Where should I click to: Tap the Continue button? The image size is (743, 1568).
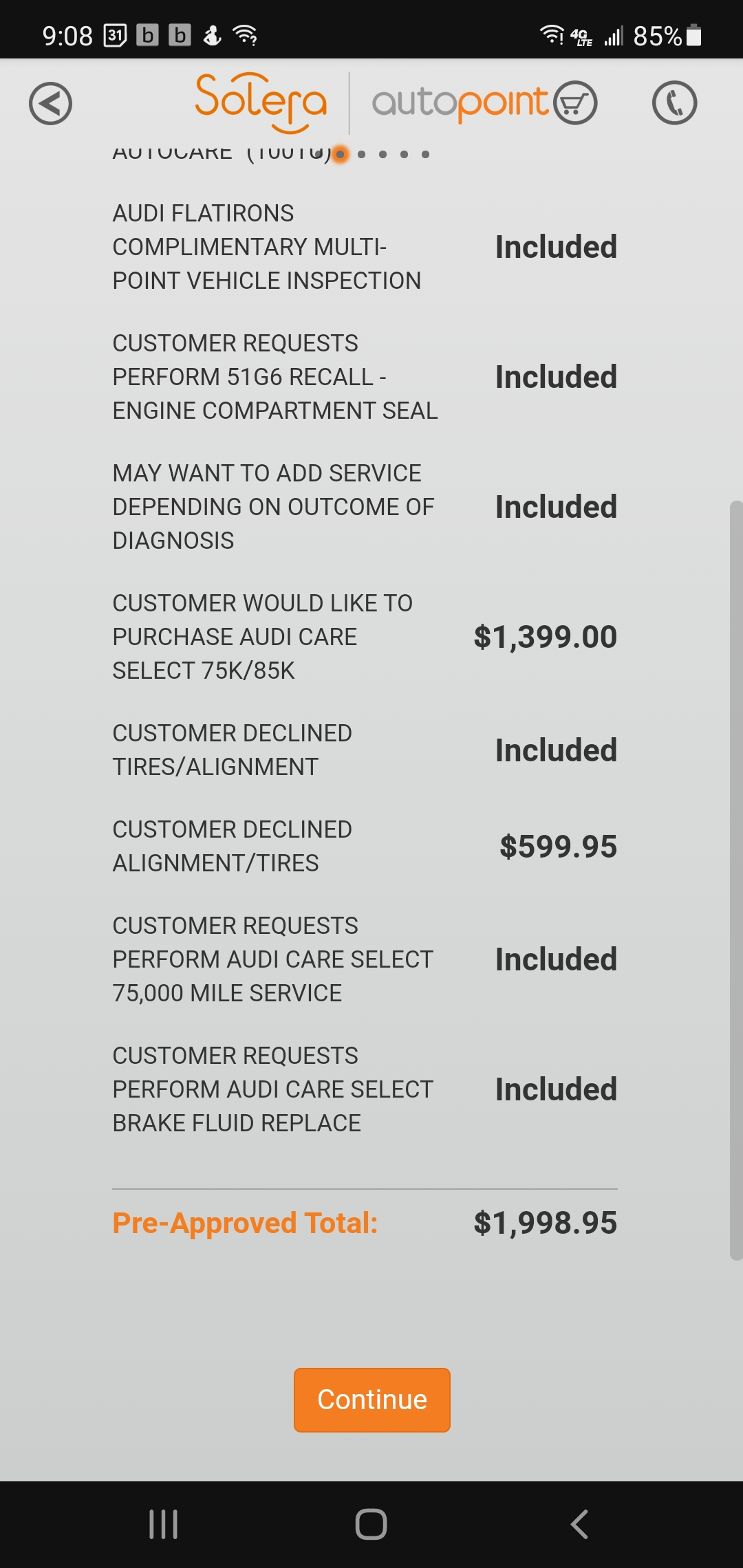click(x=371, y=1400)
